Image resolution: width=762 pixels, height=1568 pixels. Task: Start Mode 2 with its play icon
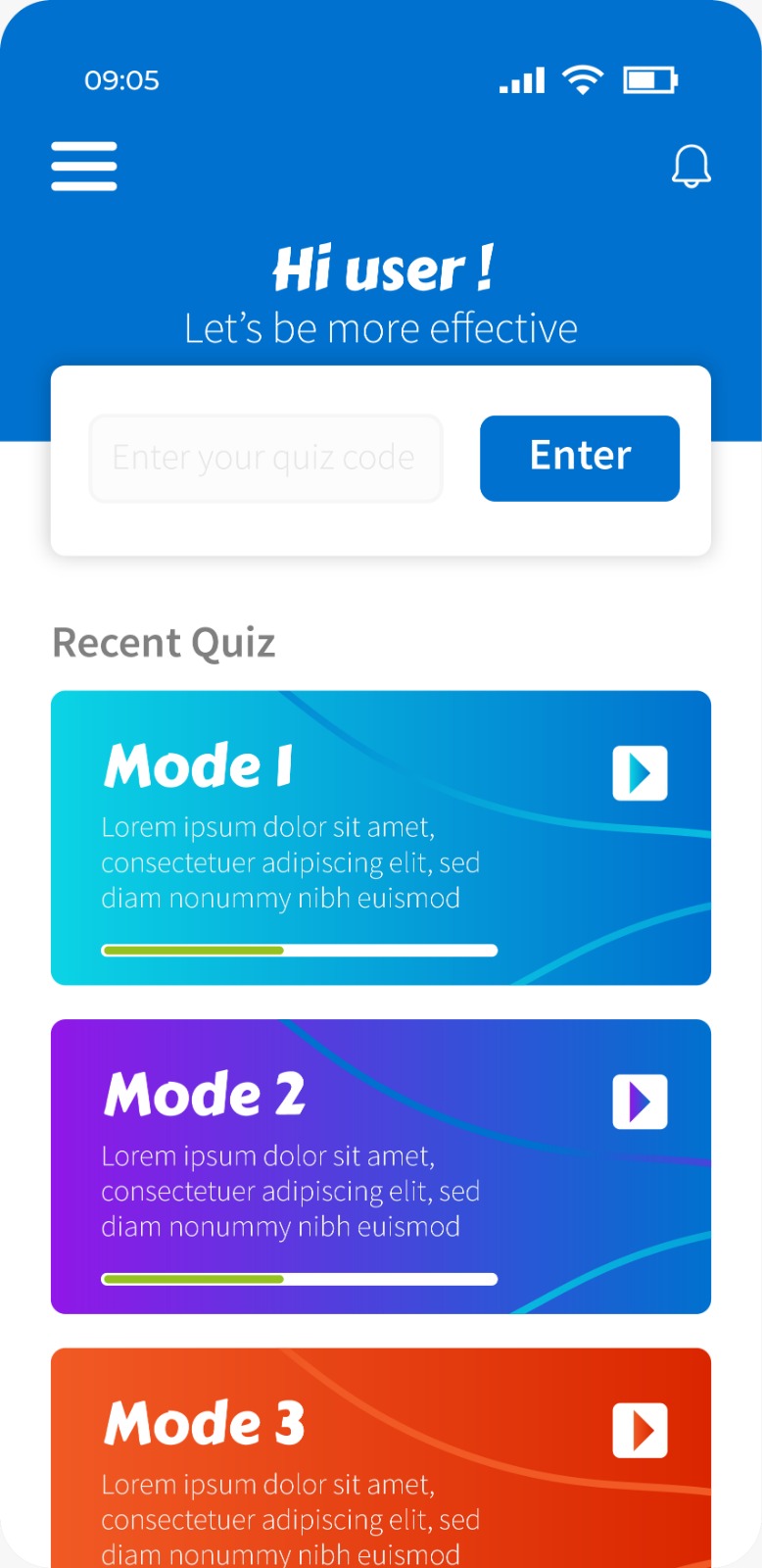[641, 1102]
